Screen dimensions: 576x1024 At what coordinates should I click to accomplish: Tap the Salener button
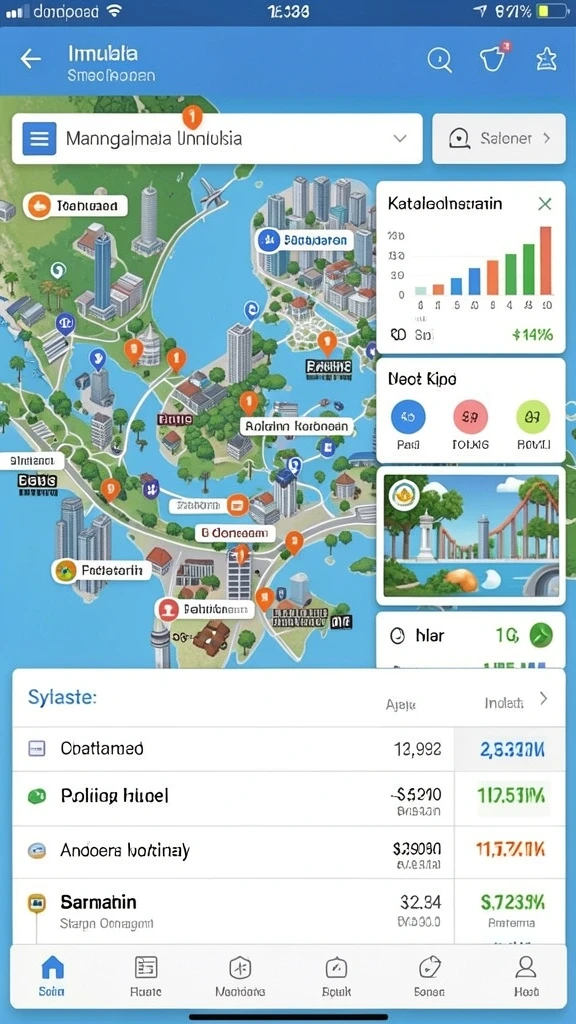[x=499, y=138]
